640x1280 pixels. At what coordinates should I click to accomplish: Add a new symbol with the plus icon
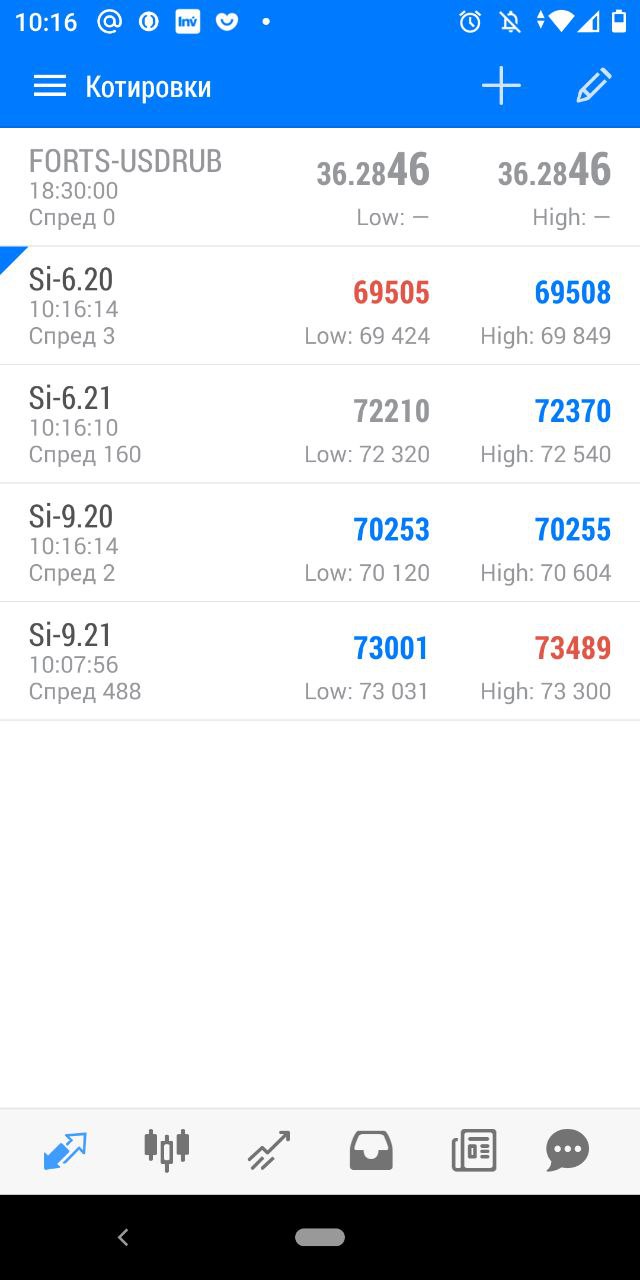tap(501, 87)
